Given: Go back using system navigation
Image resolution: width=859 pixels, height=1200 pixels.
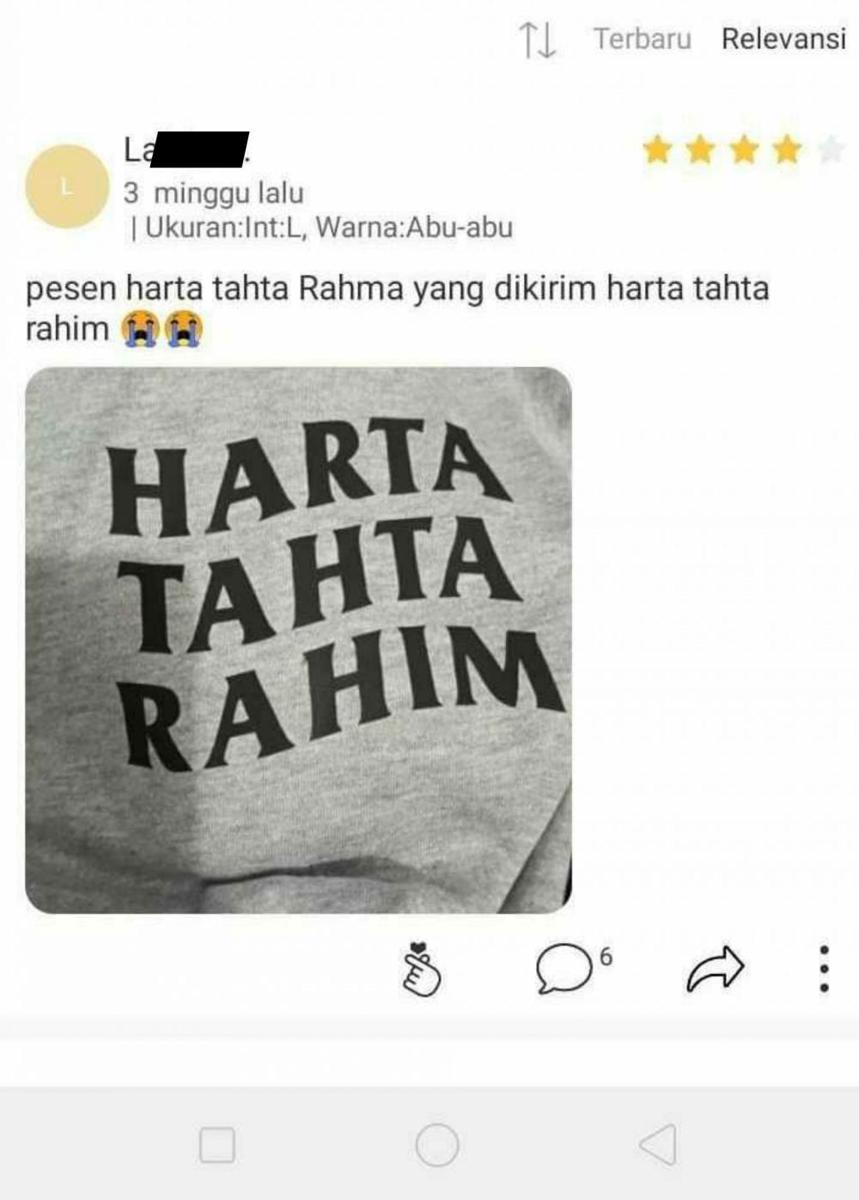Looking at the screenshot, I should (x=657, y=1145).
